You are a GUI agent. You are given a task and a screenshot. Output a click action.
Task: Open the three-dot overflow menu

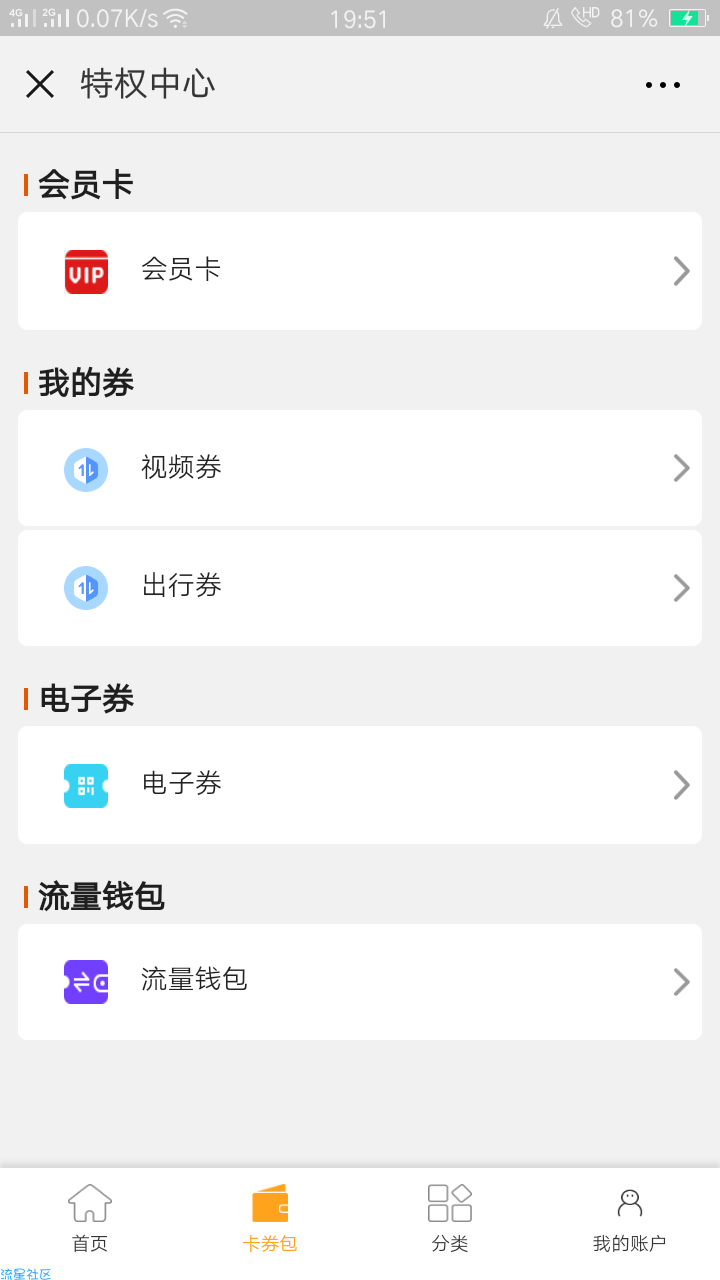[x=663, y=85]
